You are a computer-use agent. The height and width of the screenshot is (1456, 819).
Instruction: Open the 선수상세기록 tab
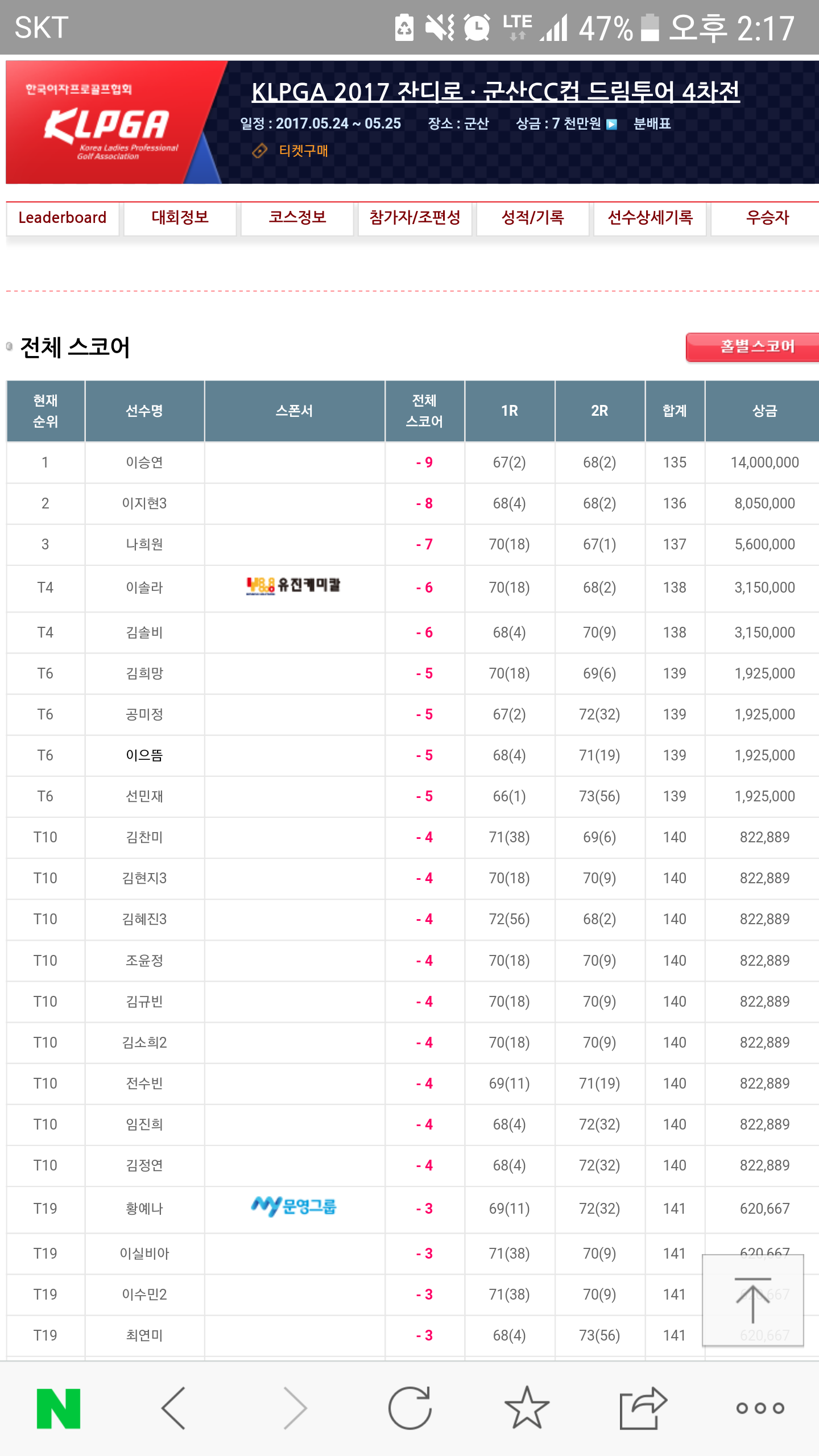point(650,218)
